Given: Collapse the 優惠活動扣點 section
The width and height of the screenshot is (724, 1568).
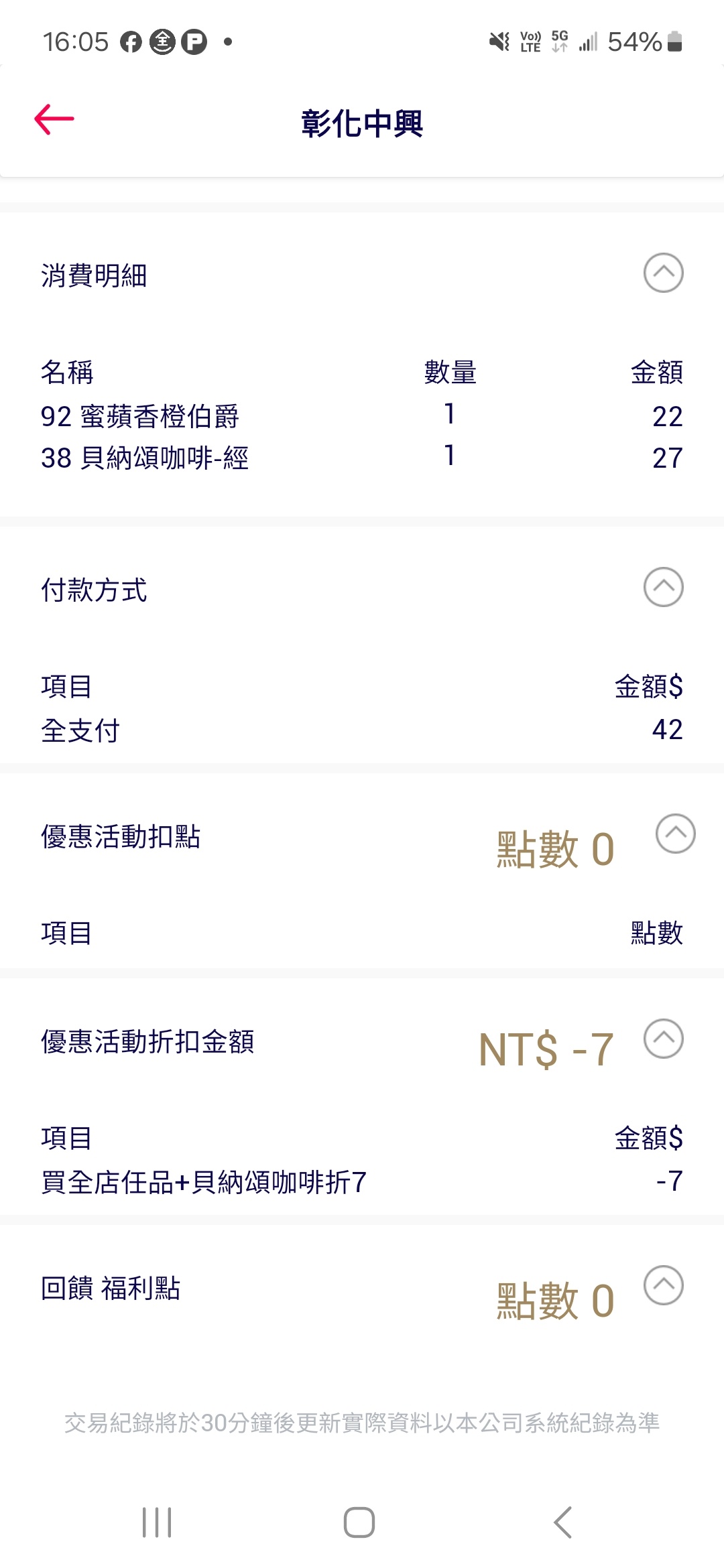Looking at the screenshot, I should tap(675, 834).
